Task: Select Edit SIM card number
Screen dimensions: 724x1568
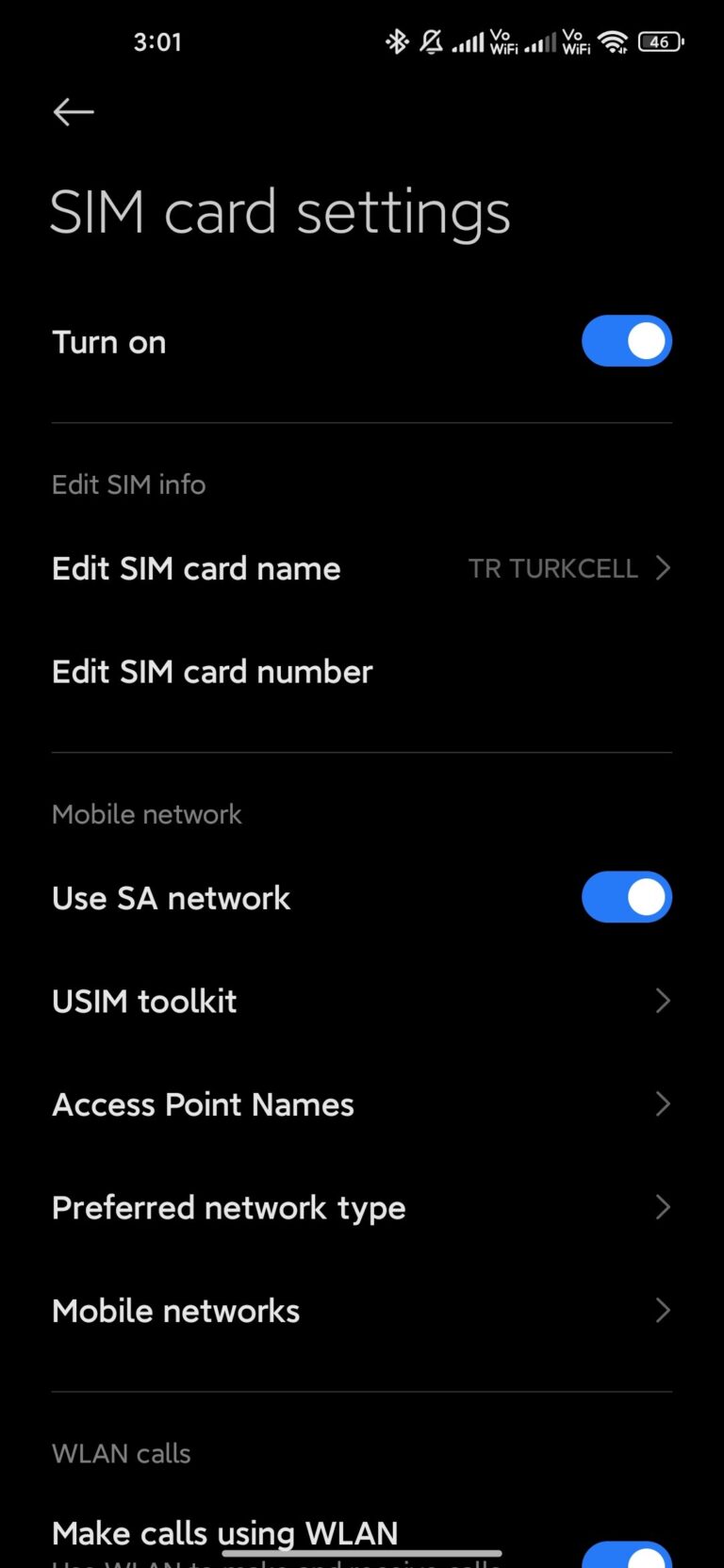Action: click(x=211, y=671)
